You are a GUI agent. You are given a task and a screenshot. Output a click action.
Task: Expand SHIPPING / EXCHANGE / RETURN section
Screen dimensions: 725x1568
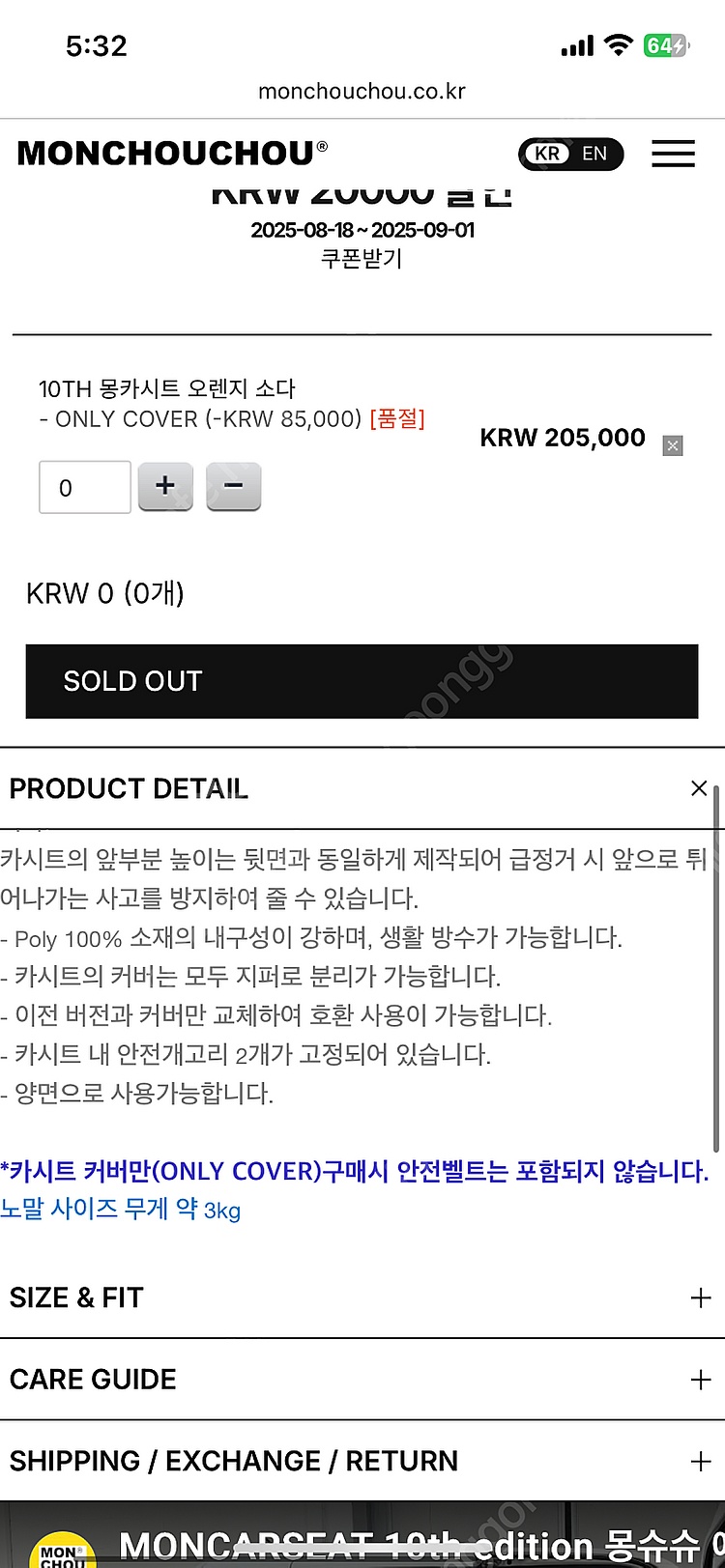coord(362,1461)
